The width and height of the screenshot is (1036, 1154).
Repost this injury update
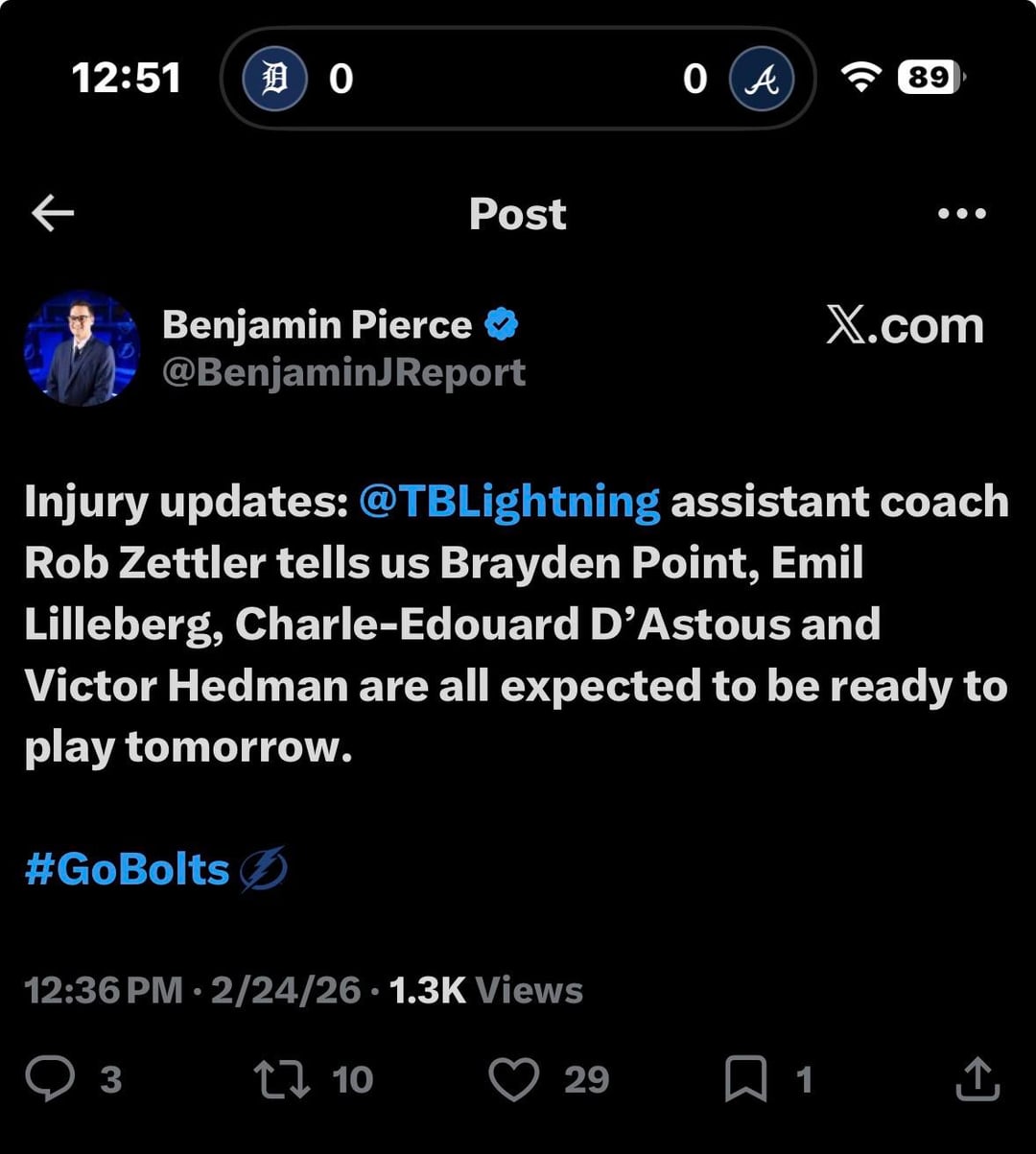point(280,1079)
